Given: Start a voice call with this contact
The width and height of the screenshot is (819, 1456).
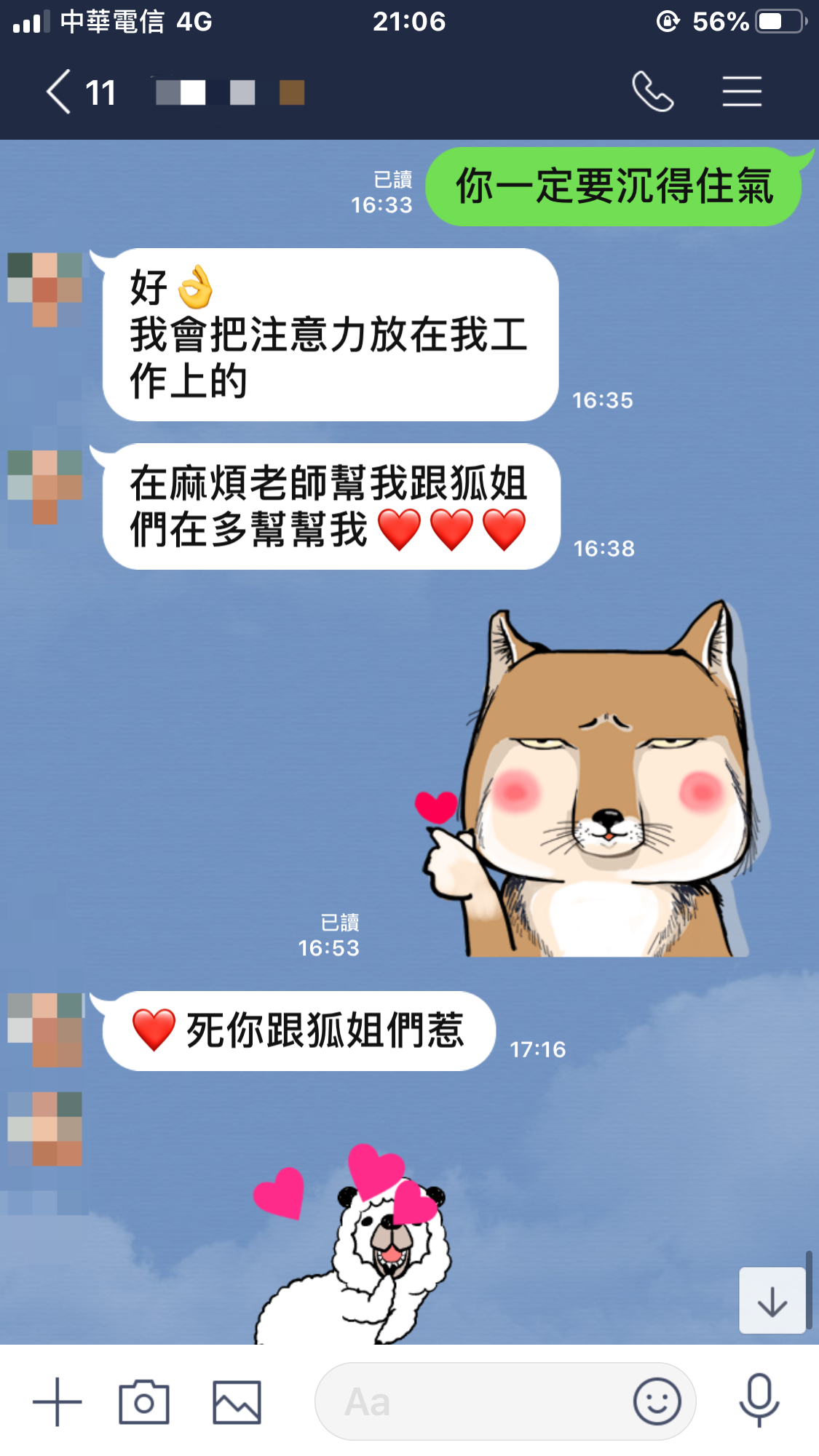Looking at the screenshot, I should tap(652, 92).
